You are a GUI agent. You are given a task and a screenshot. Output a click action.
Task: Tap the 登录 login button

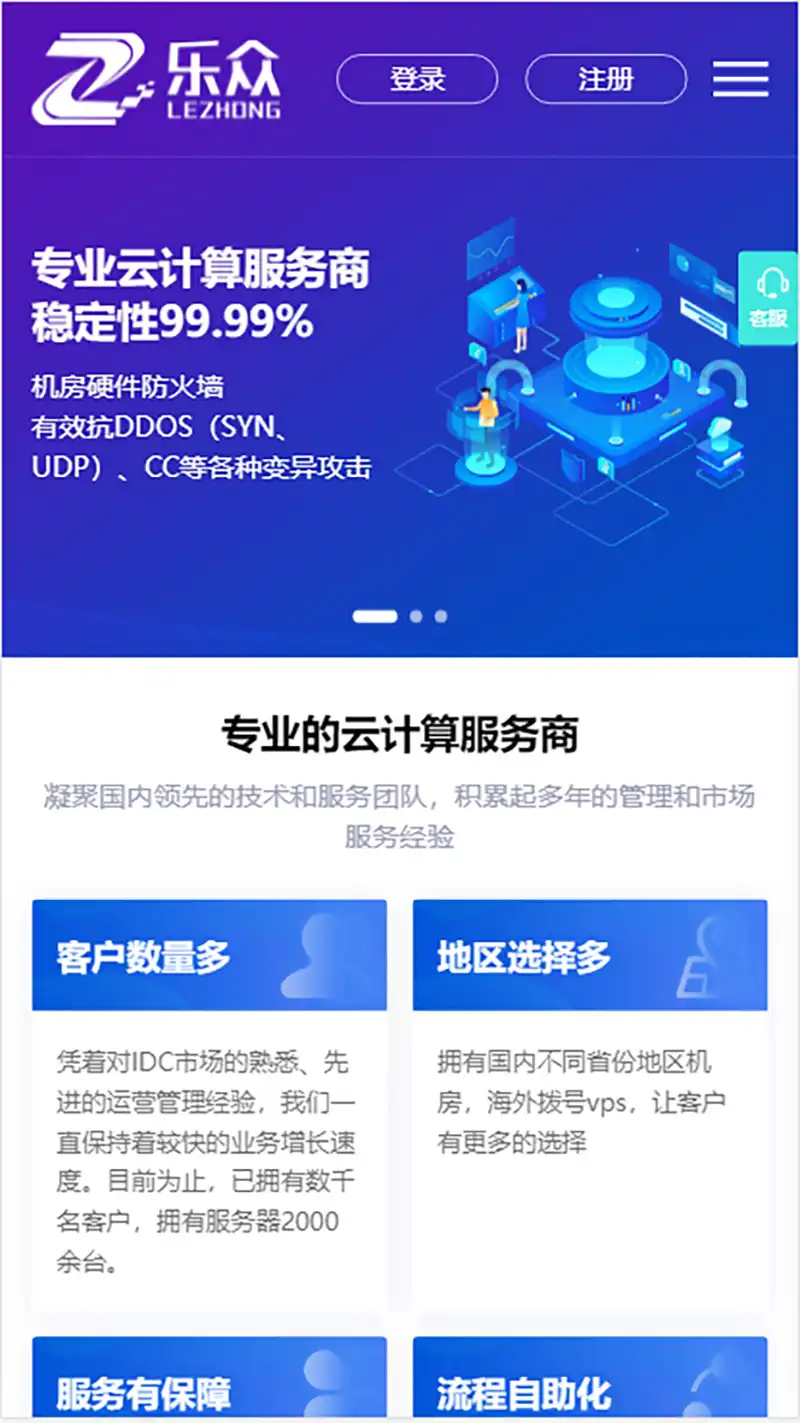417,79
